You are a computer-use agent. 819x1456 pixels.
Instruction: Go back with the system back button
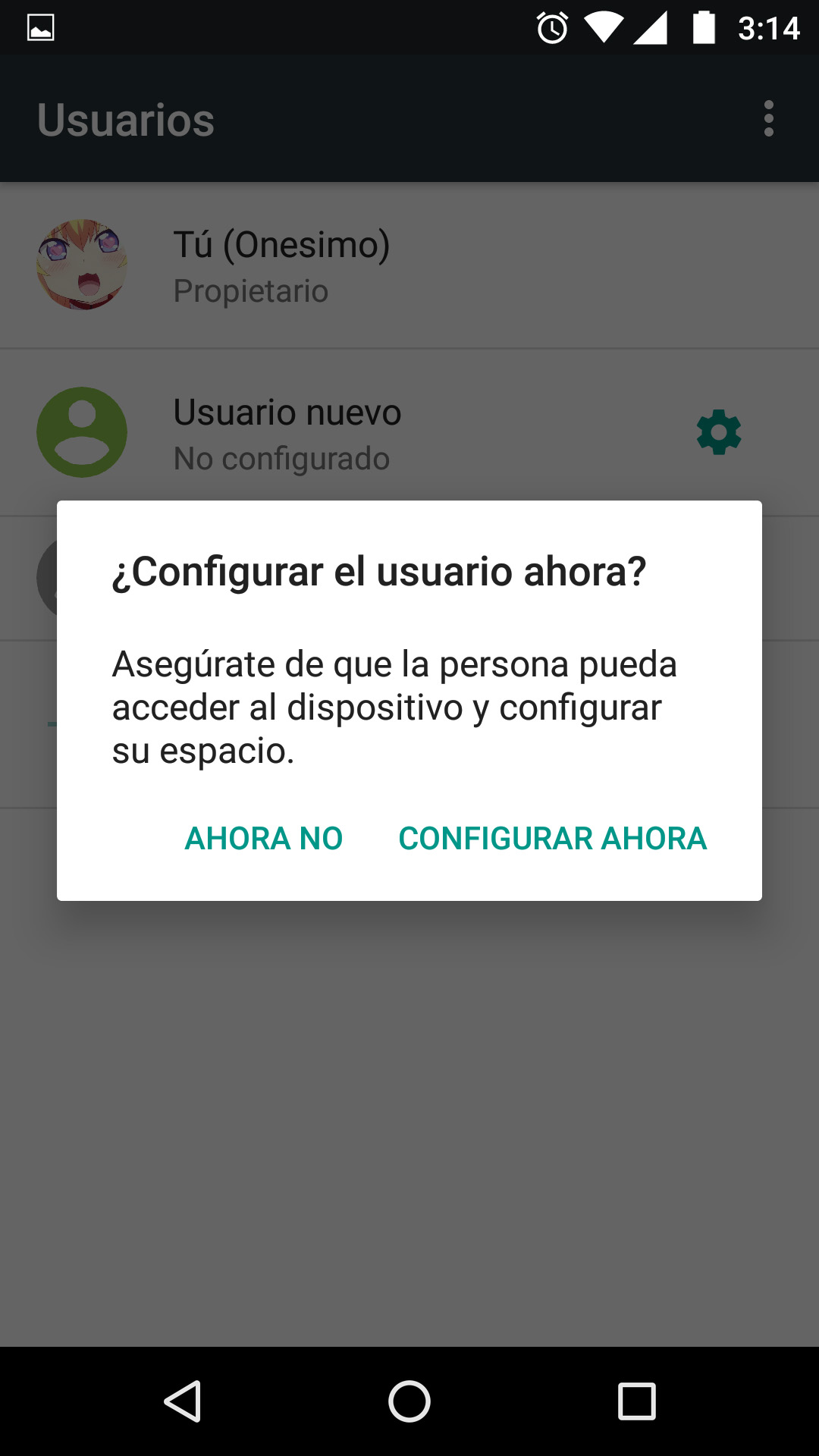183,1401
